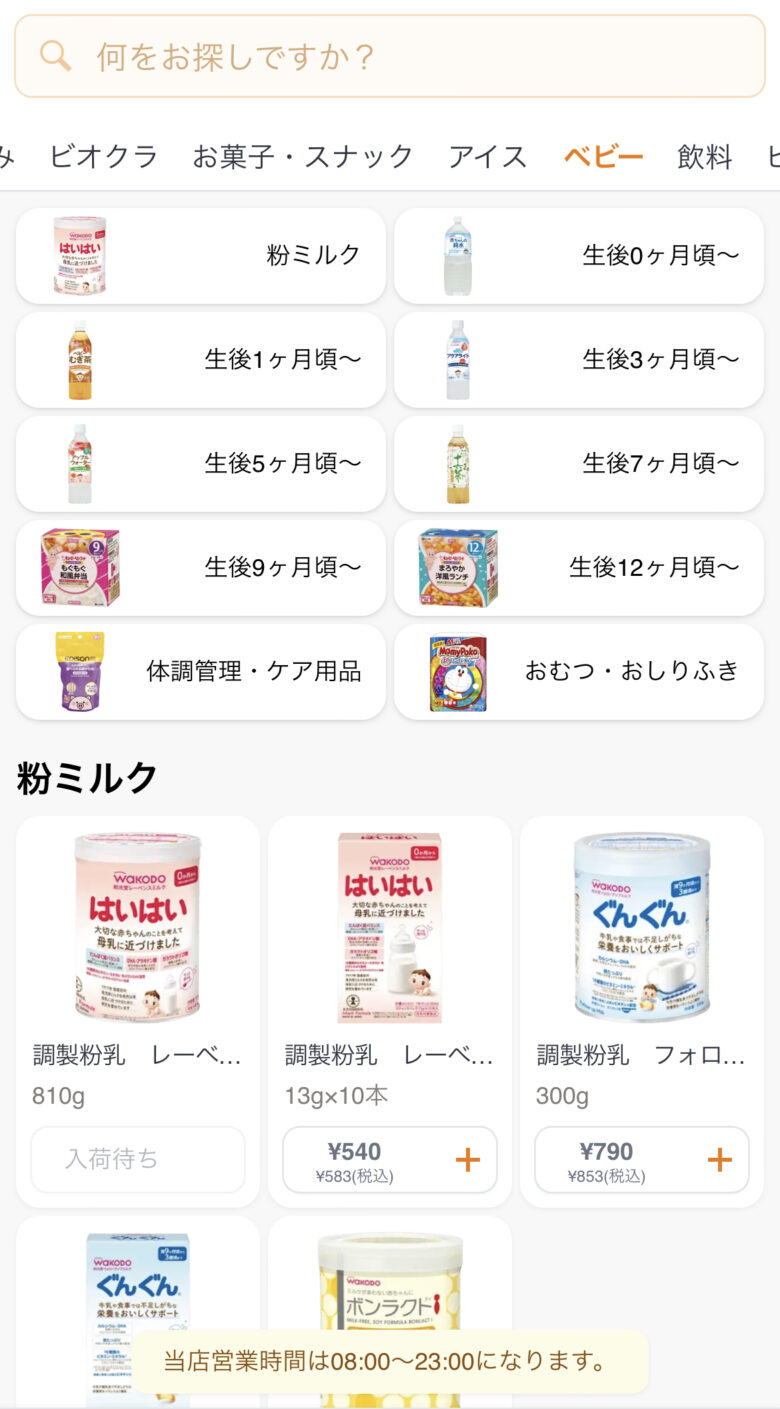Add the ¥790 ぐんぐん 300g to cart
Image resolution: width=780 pixels, height=1409 pixels.
(719, 1160)
